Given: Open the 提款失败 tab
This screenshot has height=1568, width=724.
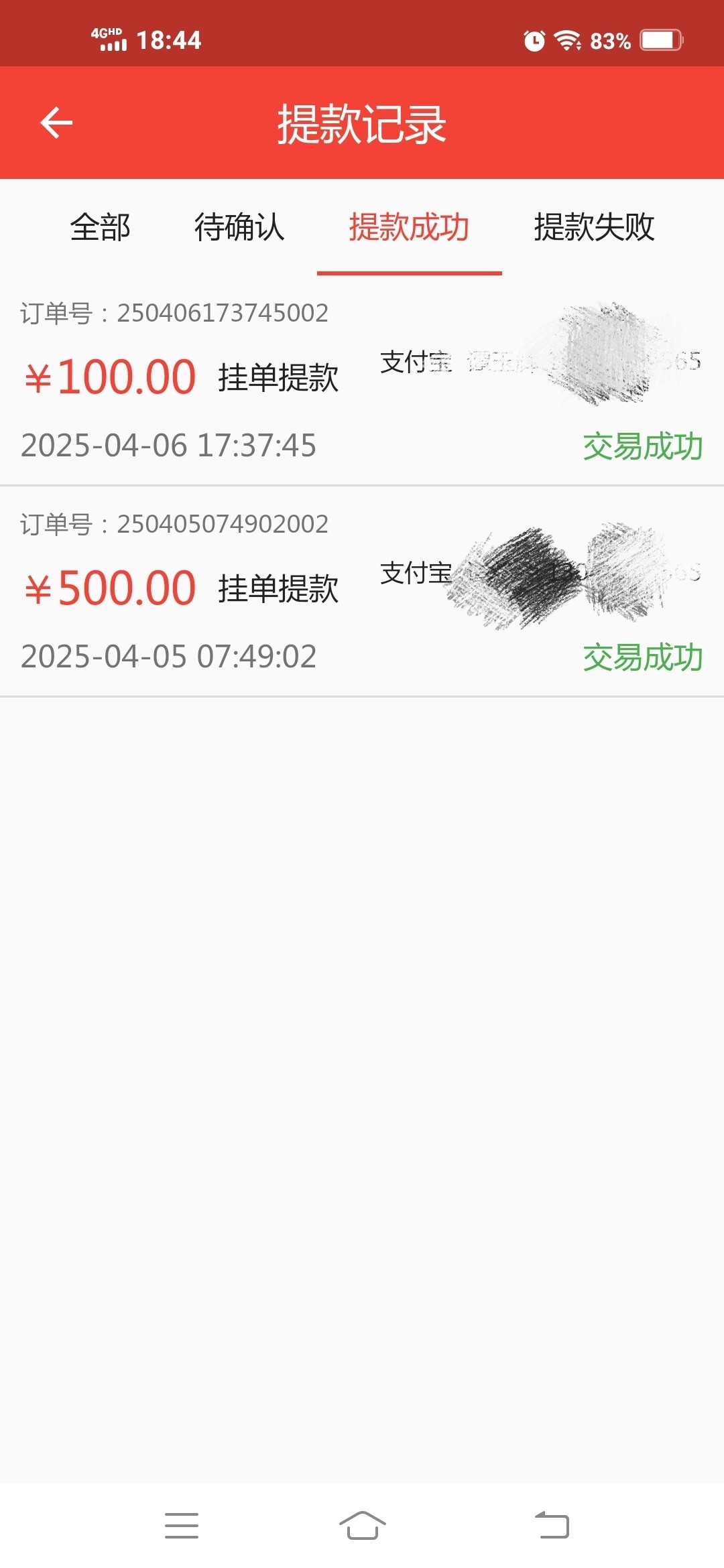Looking at the screenshot, I should [594, 227].
